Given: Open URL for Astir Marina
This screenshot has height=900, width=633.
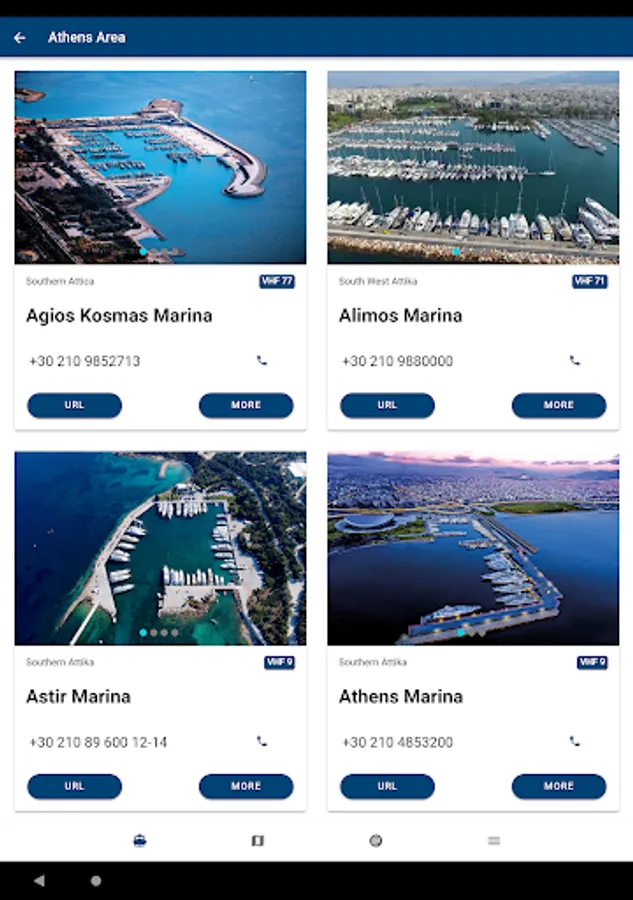Looking at the screenshot, I should (x=74, y=786).
